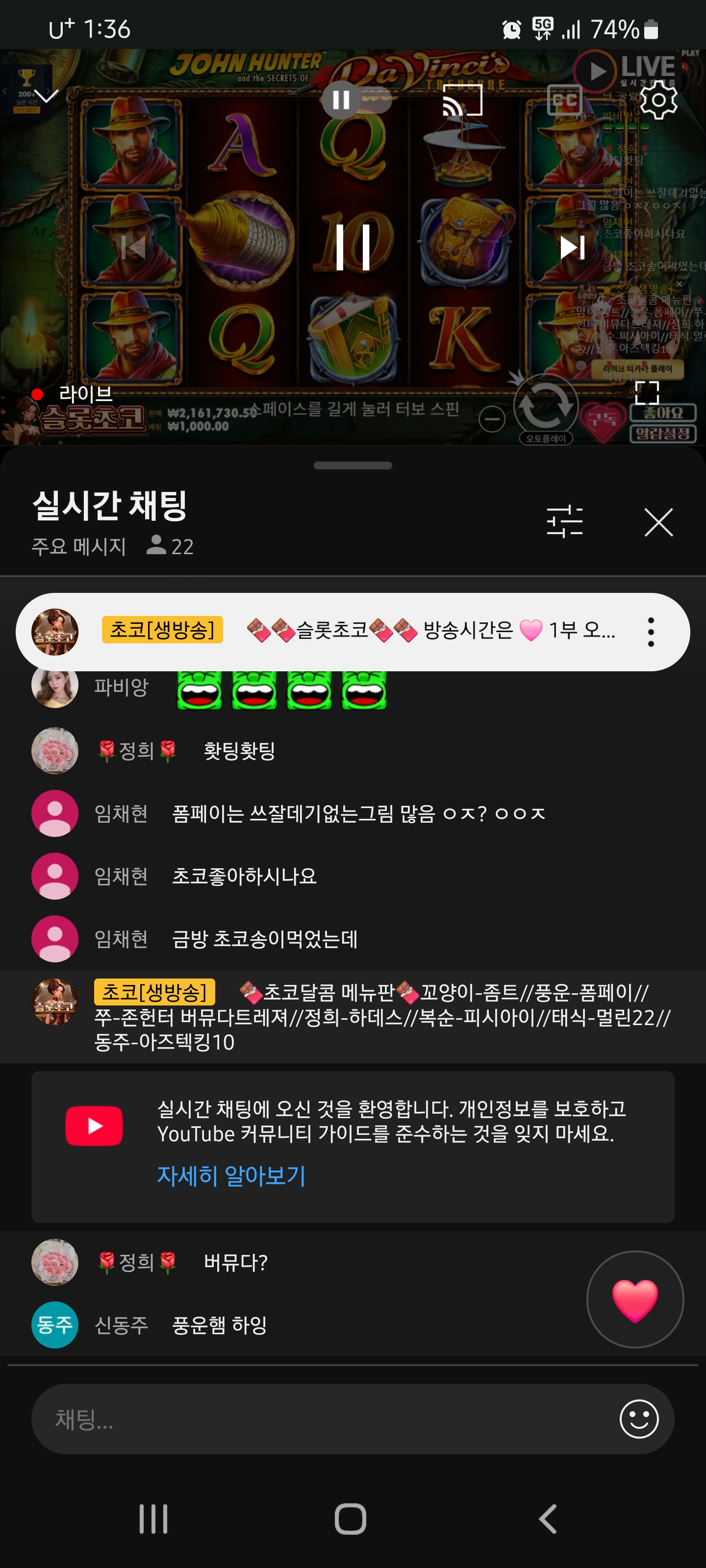The image size is (706, 1568).
Task: Open video player settings gear
Action: pos(658,100)
